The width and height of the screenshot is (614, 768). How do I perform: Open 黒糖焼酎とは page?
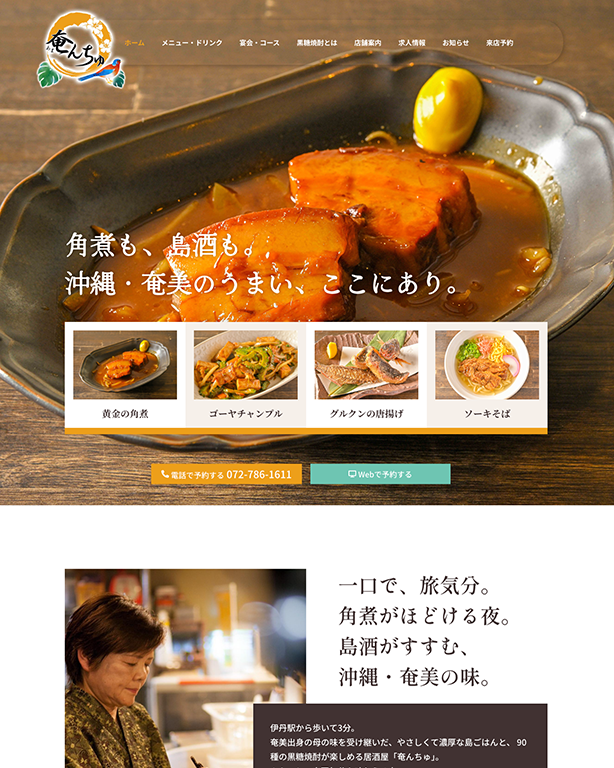316,43
